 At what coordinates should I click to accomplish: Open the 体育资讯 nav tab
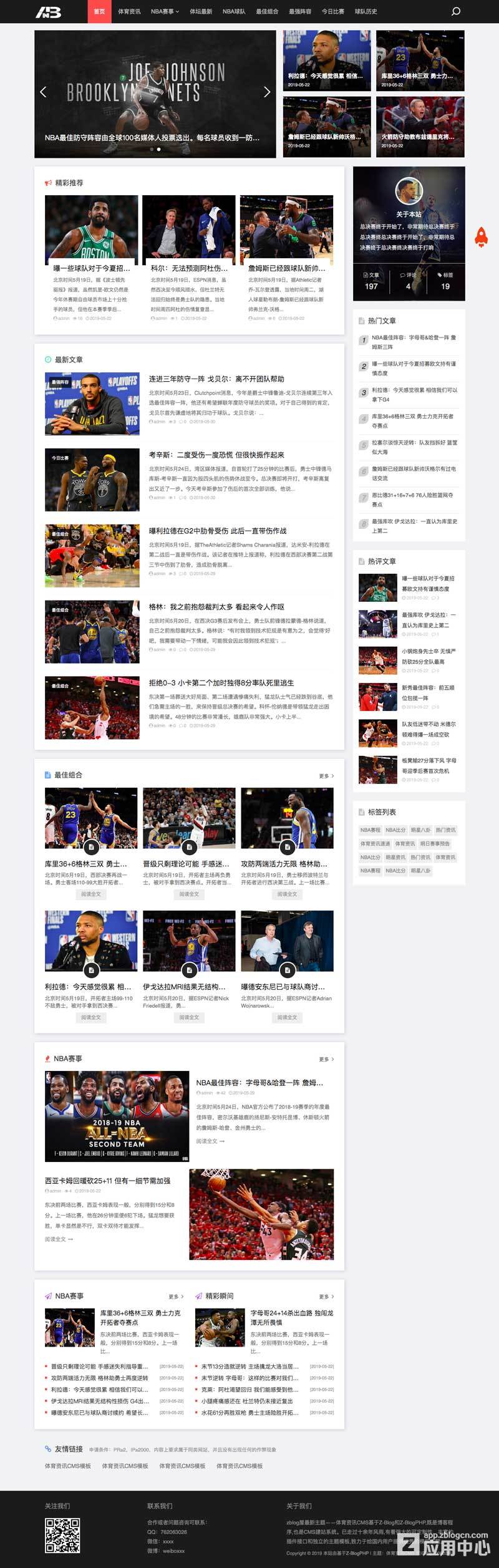(x=129, y=11)
